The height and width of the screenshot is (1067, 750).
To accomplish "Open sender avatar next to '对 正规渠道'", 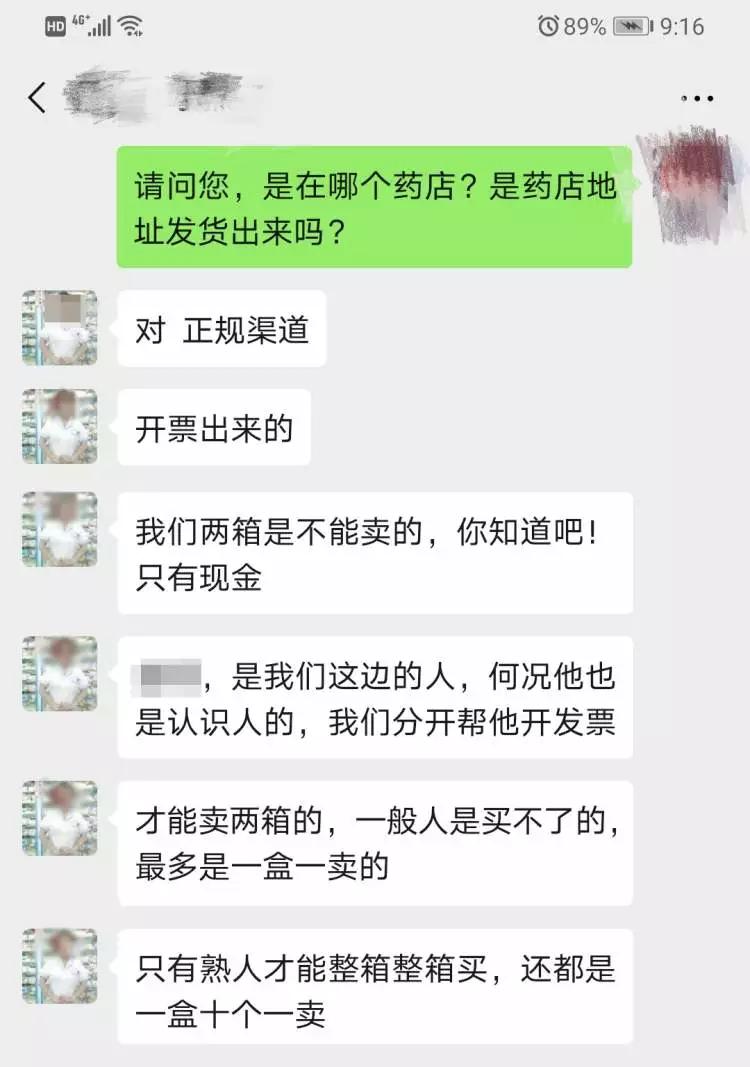I will pyautogui.click(x=57, y=329).
